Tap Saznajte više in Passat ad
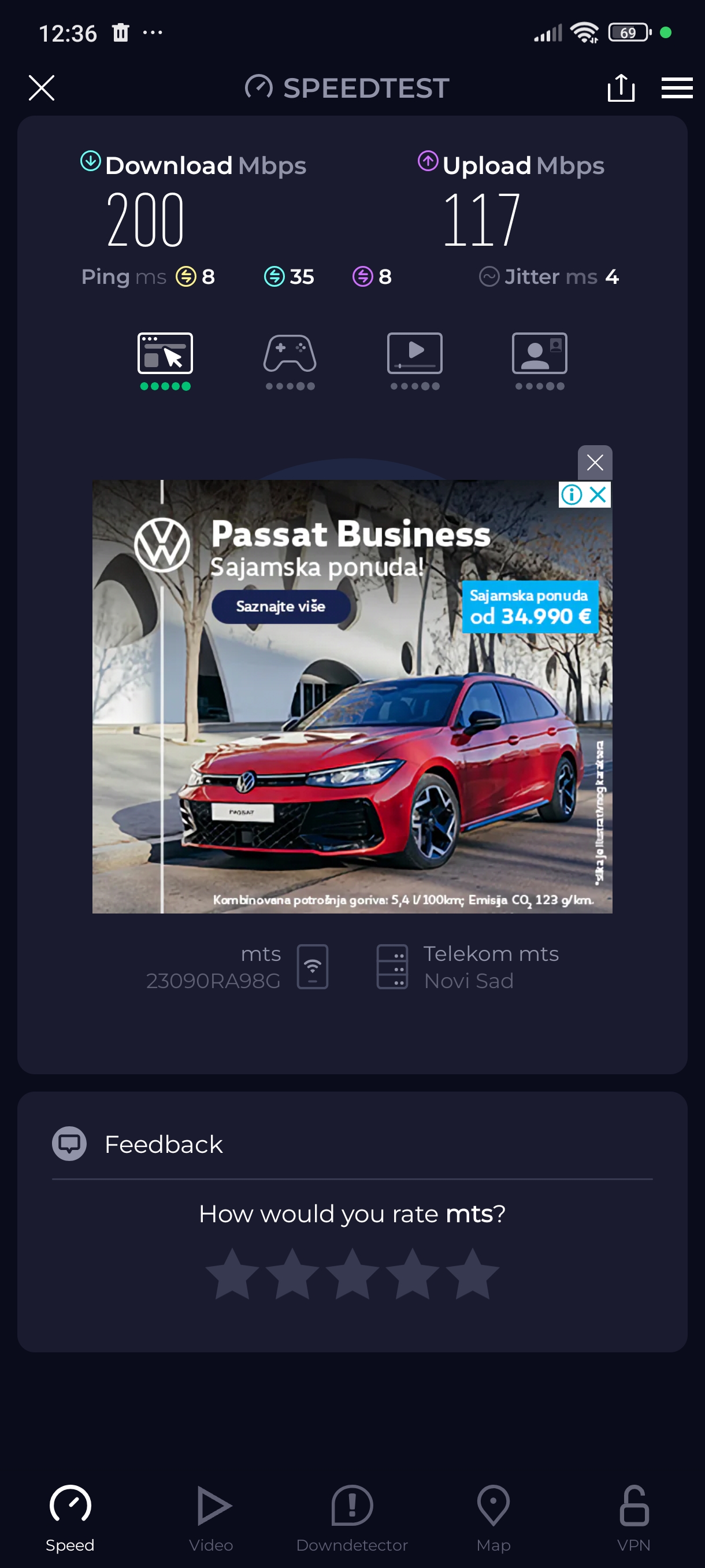Screen dimensions: 705x1568 (280, 607)
